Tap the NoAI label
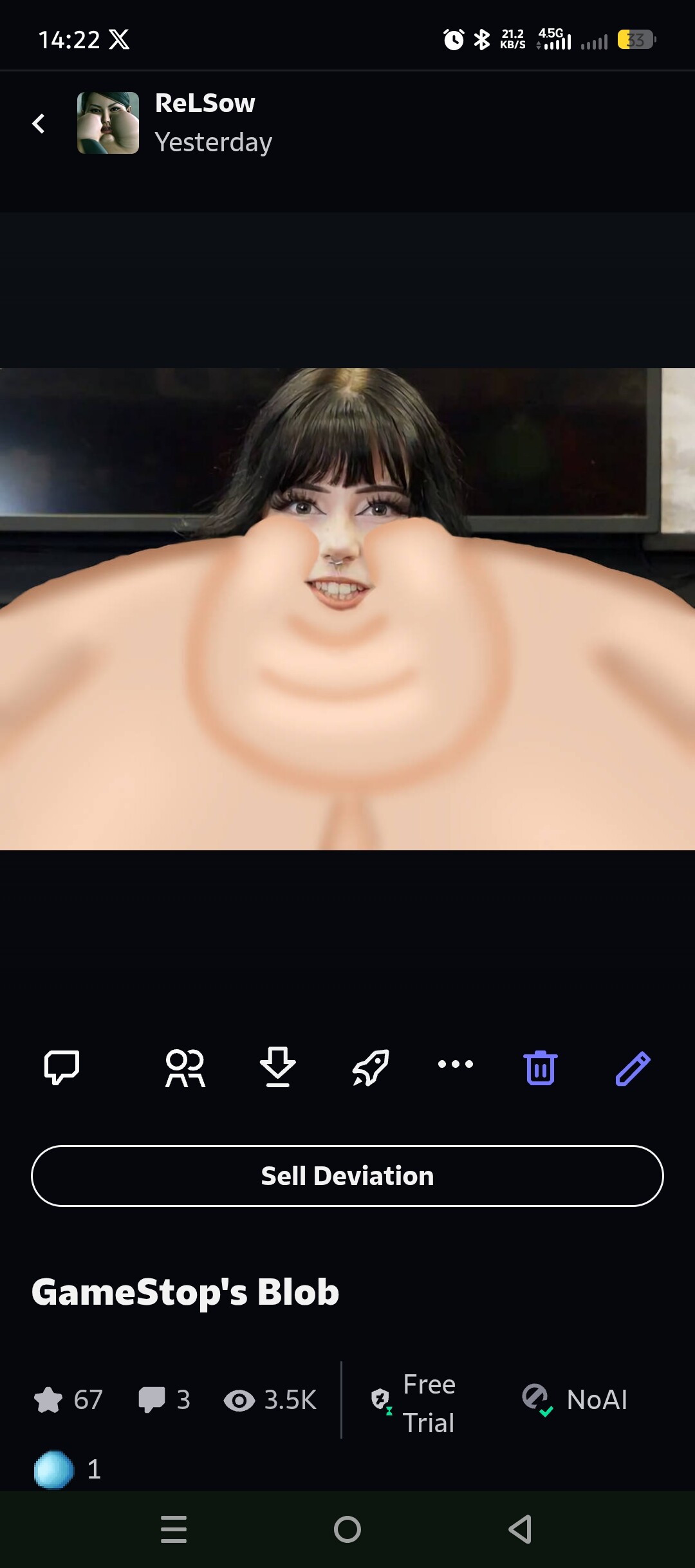 [x=576, y=1400]
